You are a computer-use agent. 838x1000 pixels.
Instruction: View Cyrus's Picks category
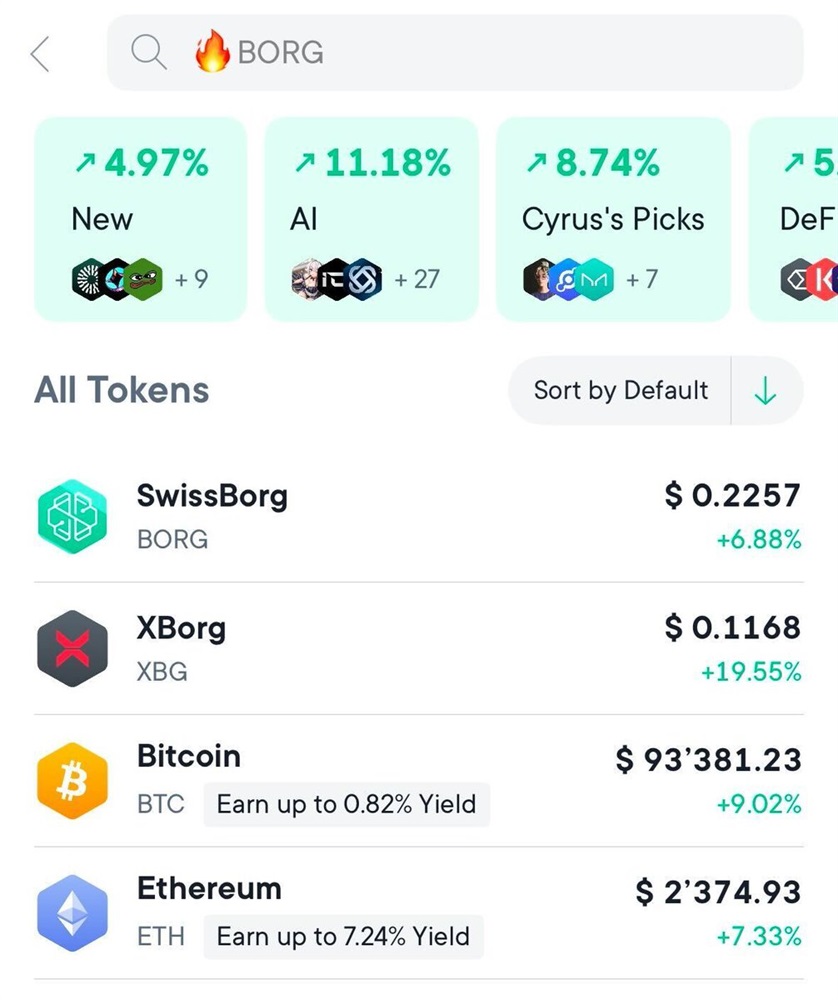[x=613, y=220]
